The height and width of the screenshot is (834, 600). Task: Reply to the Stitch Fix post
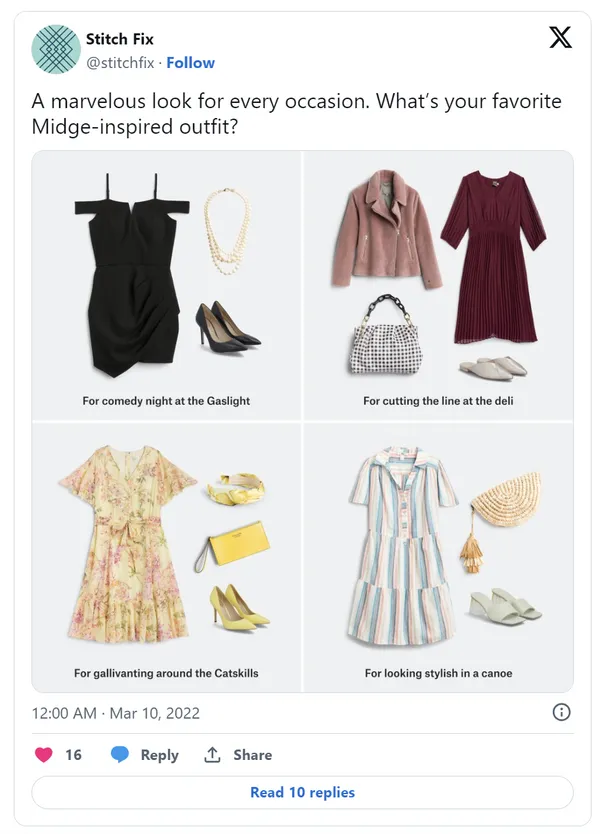point(144,755)
